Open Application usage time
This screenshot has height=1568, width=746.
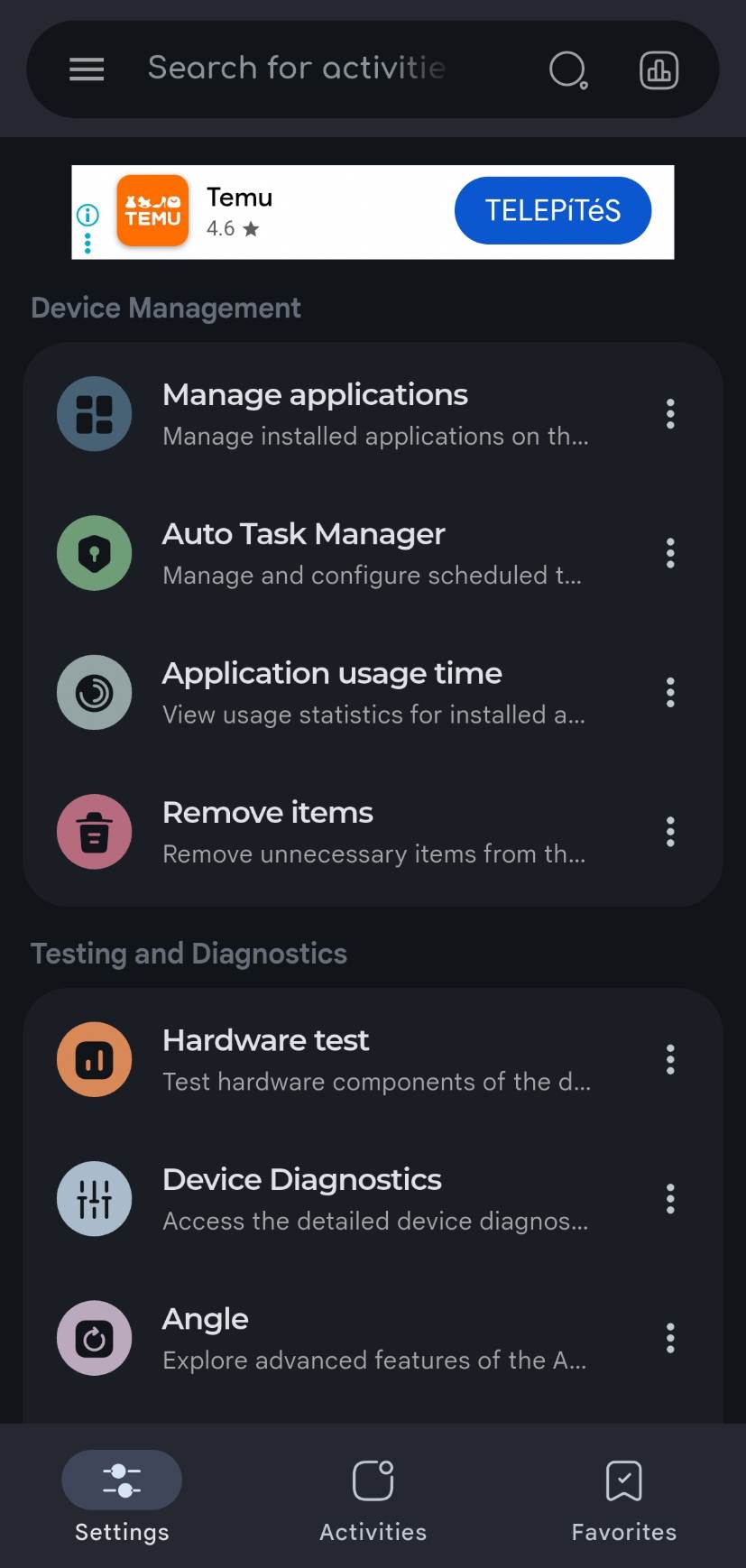pos(332,692)
